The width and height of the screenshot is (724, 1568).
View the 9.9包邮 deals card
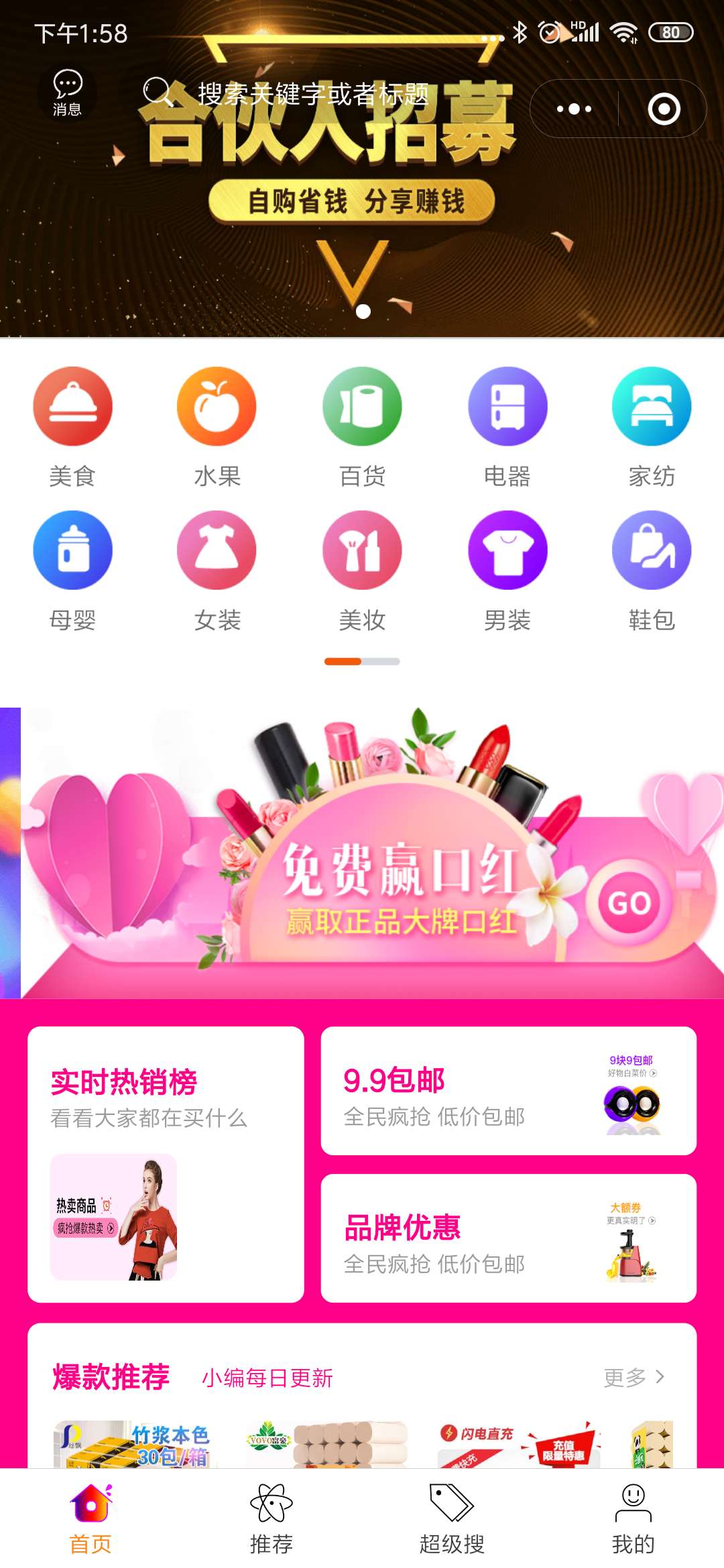point(508,1090)
